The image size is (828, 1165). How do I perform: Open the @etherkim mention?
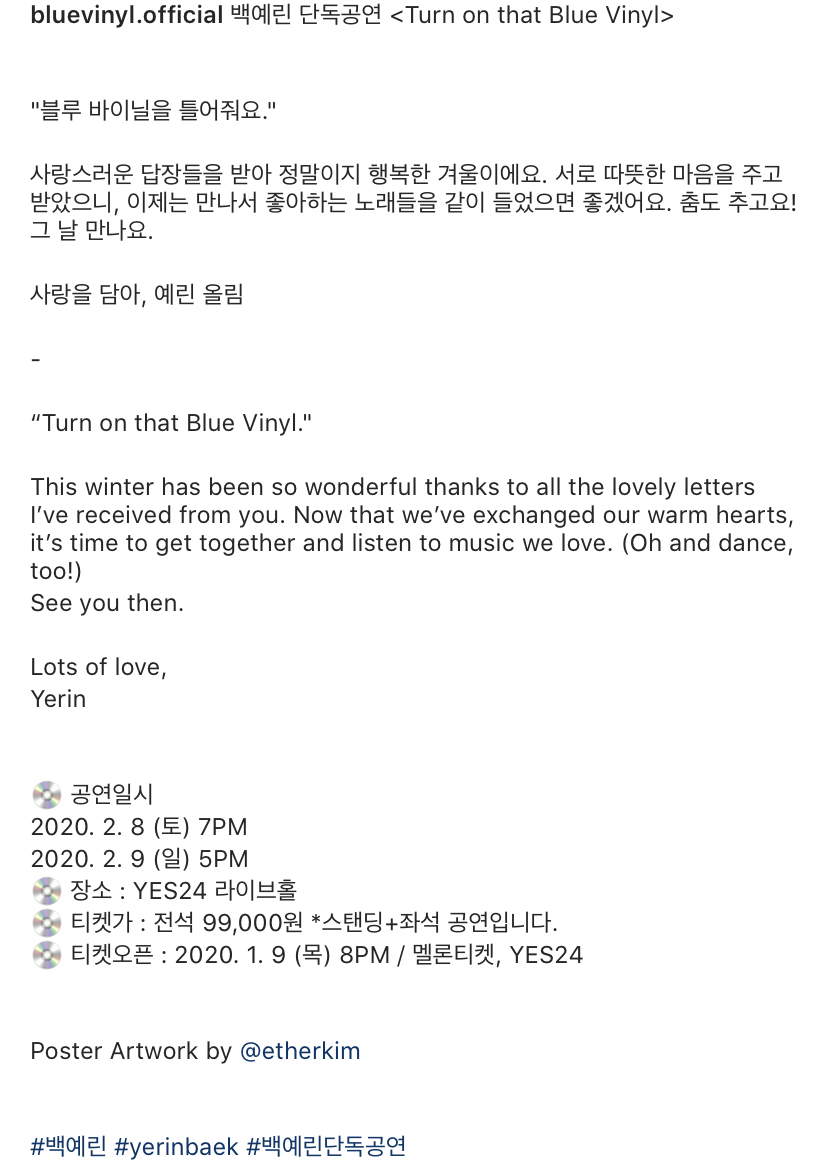(300, 1051)
